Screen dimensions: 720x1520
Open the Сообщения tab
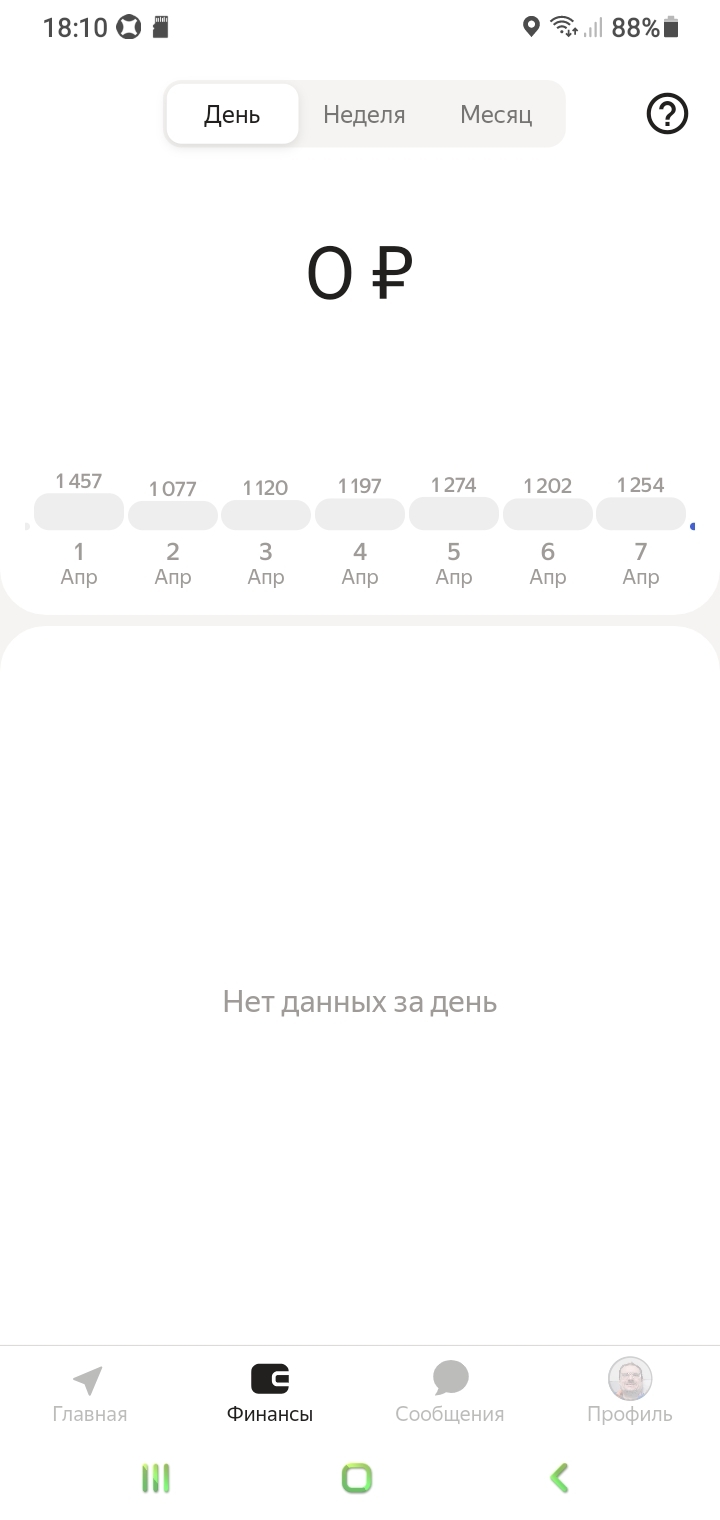click(450, 1393)
